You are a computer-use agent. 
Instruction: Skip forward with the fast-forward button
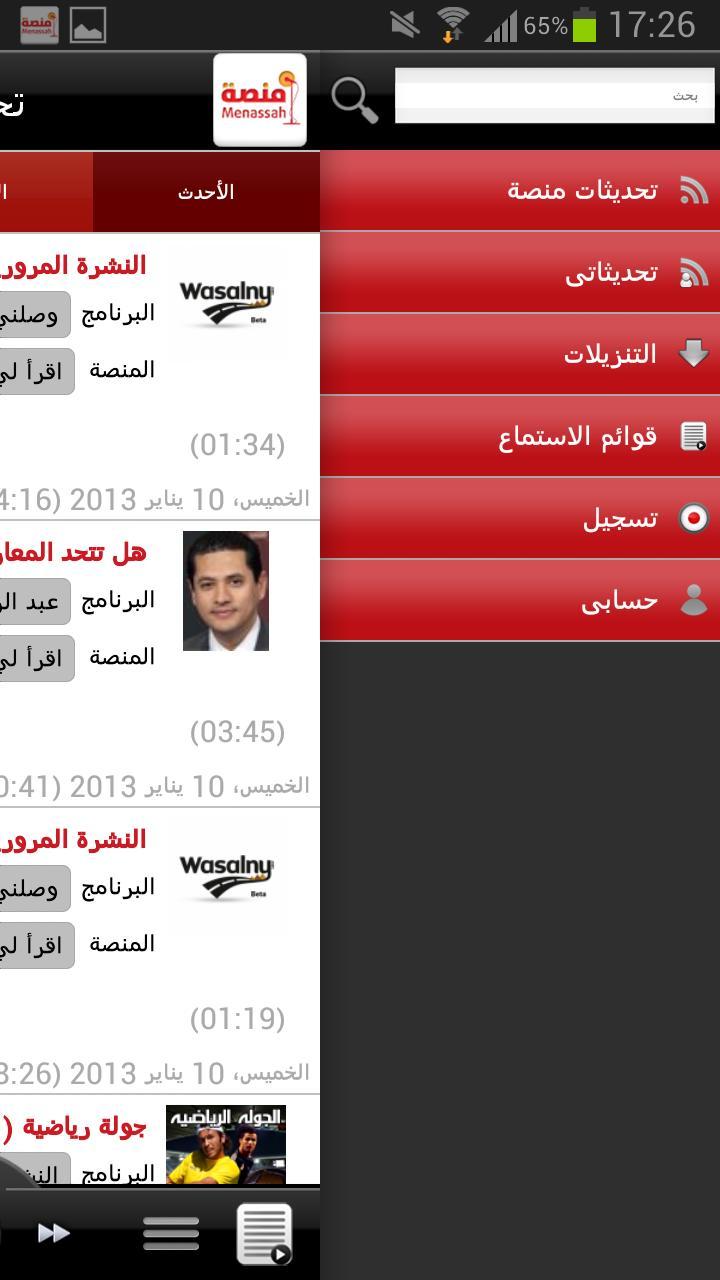click(x=54, y=1234)
